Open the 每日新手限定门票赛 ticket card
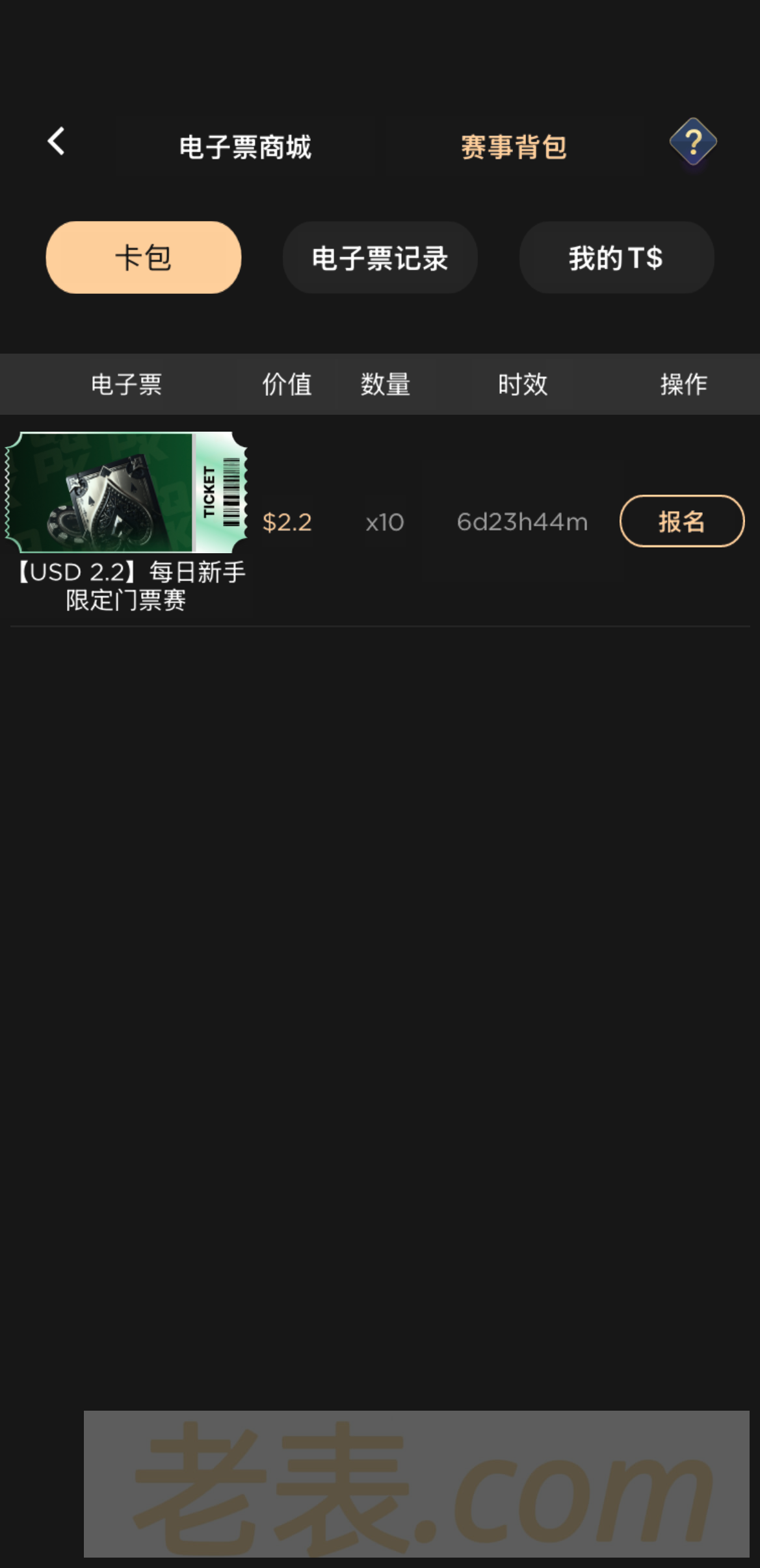This screenshot has height=1568, width=760. pos(127,493)
